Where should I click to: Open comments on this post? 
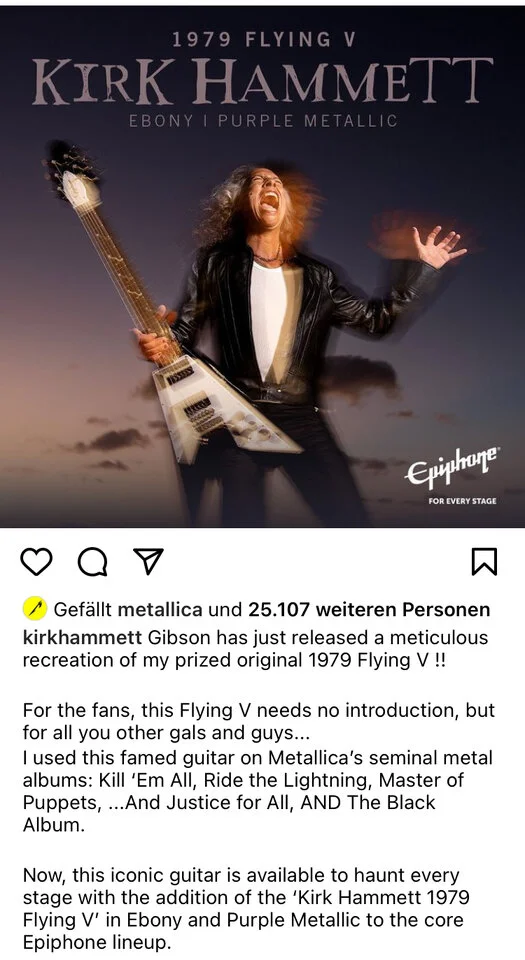[x=92, y=561]
